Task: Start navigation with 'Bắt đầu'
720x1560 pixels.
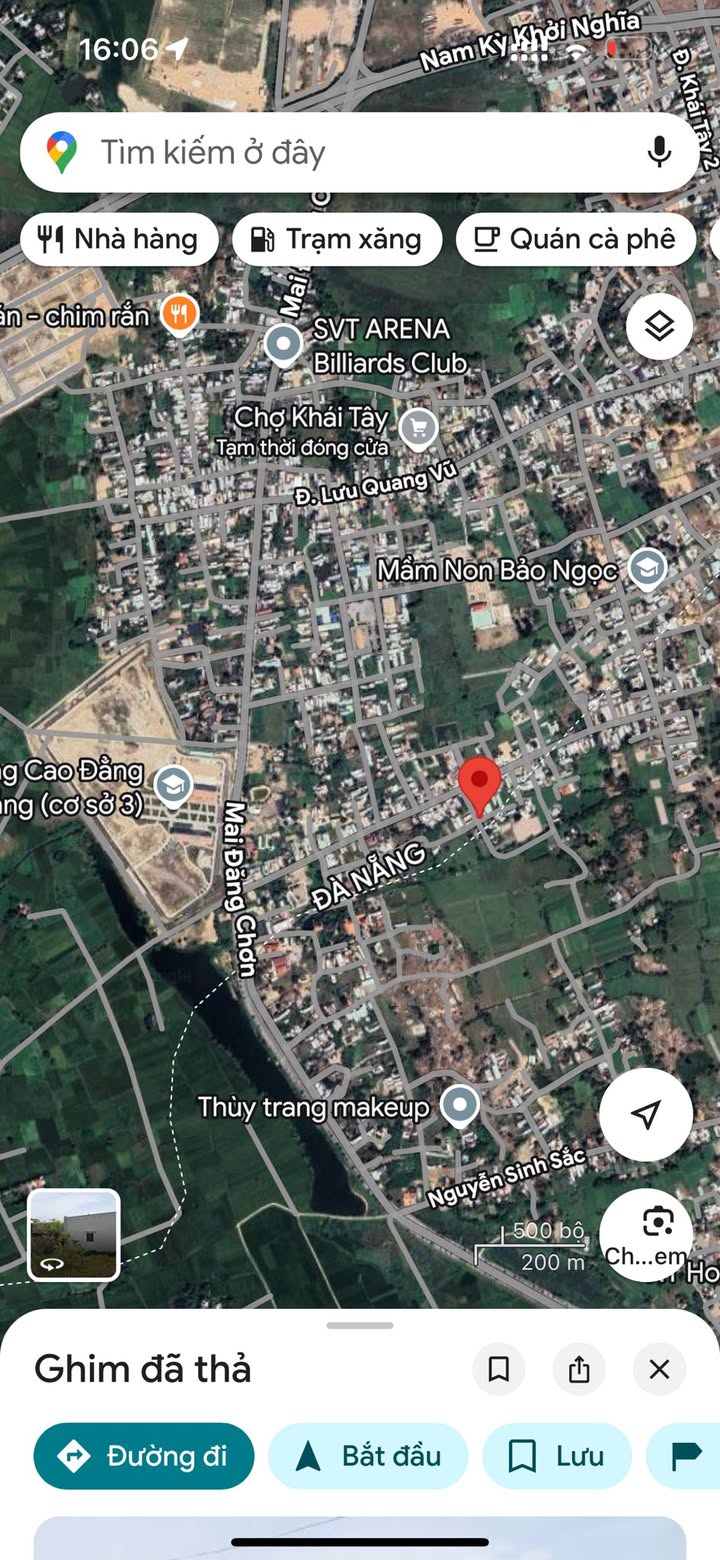Action: 368,1456
